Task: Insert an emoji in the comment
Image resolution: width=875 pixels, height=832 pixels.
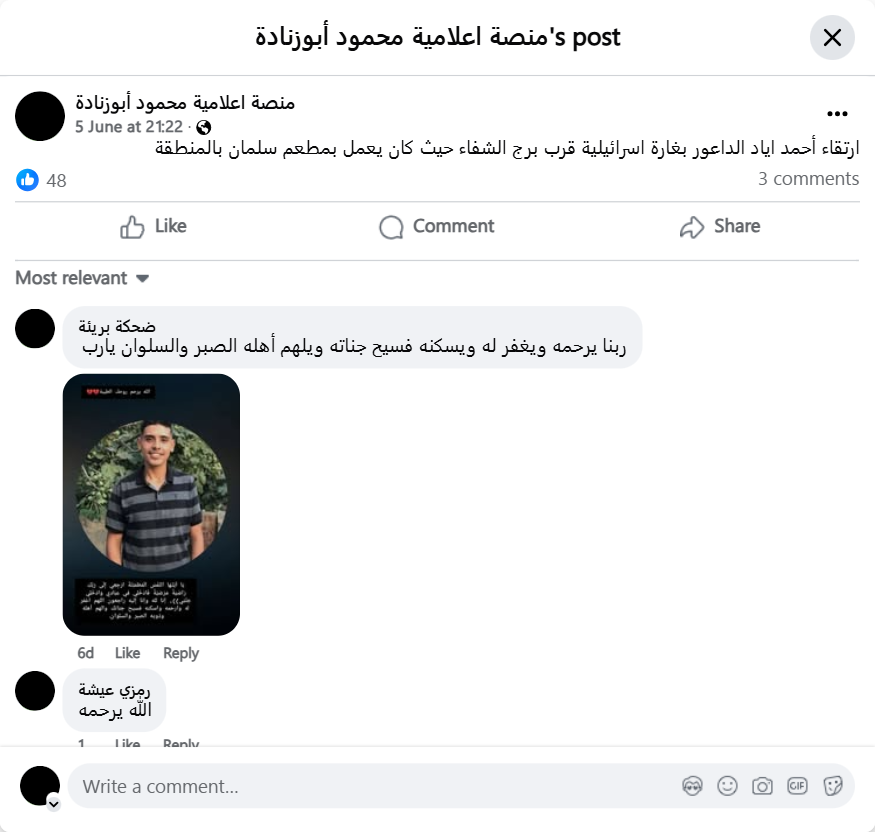Action: click(727, 786)
